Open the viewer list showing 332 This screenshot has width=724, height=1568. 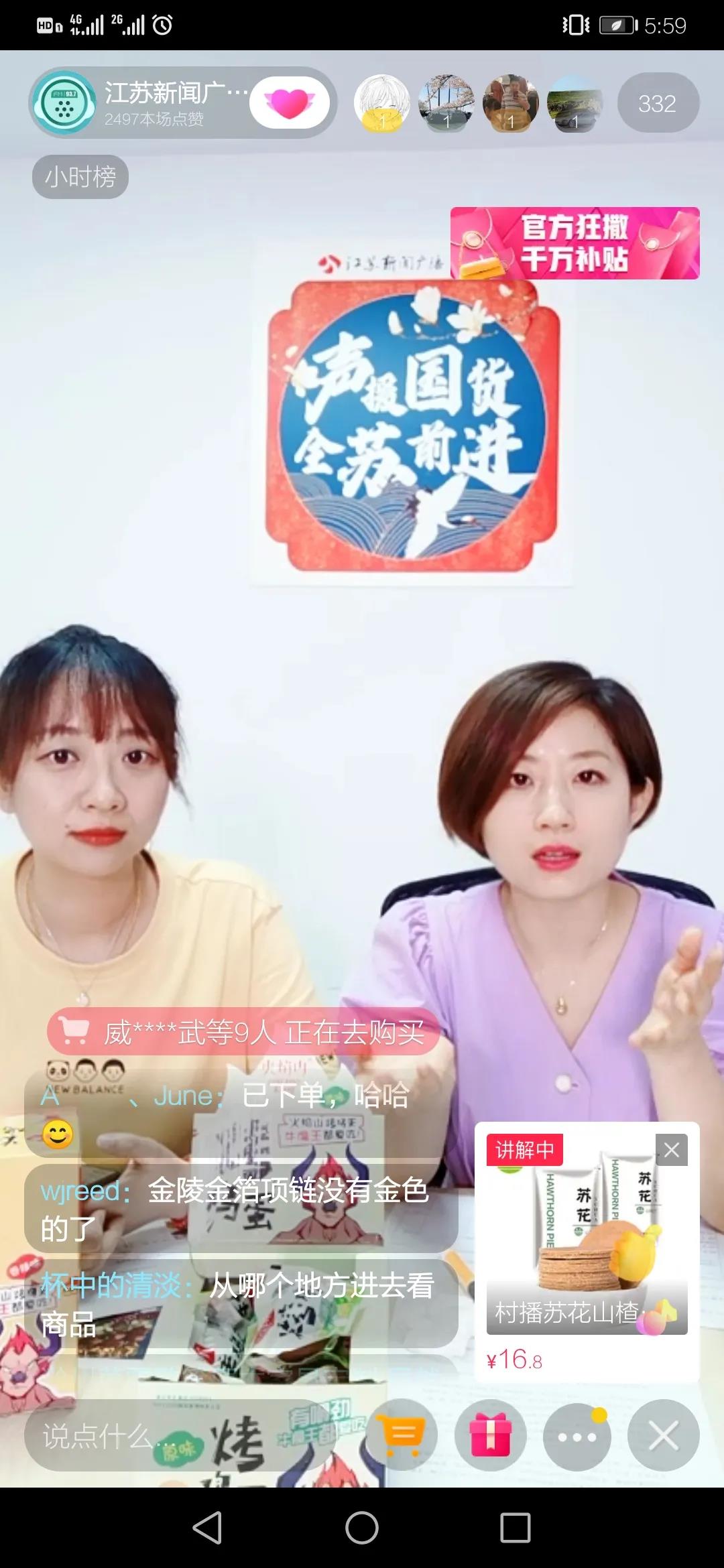657,104
